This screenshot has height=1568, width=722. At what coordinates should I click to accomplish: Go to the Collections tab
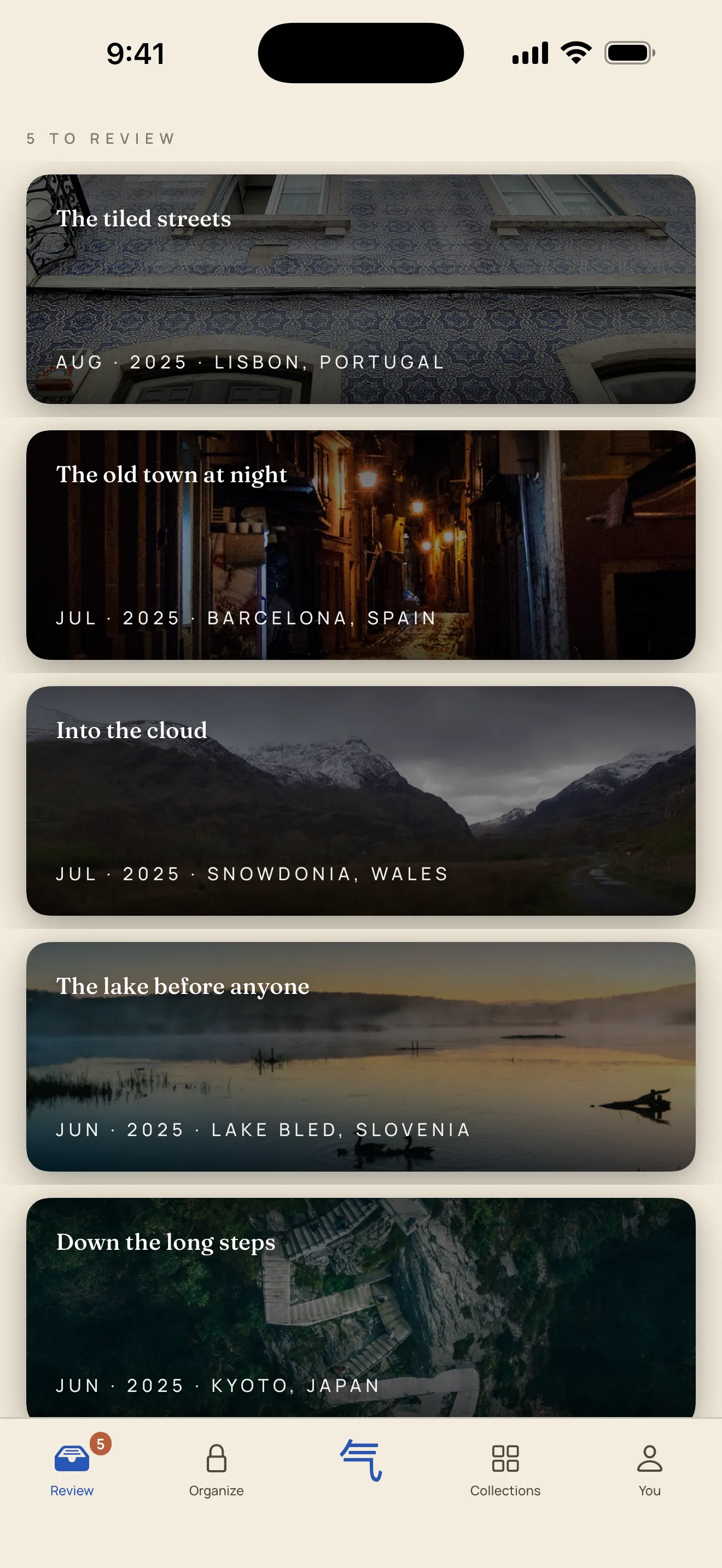point(505,1470)
